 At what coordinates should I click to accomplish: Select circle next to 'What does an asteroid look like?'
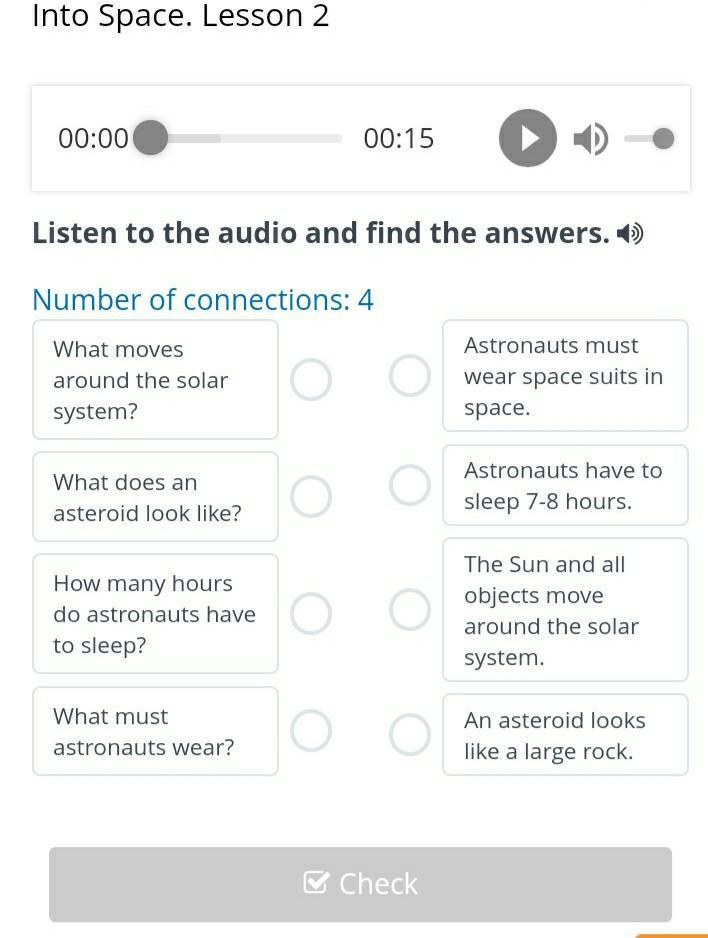pos(311,496)
